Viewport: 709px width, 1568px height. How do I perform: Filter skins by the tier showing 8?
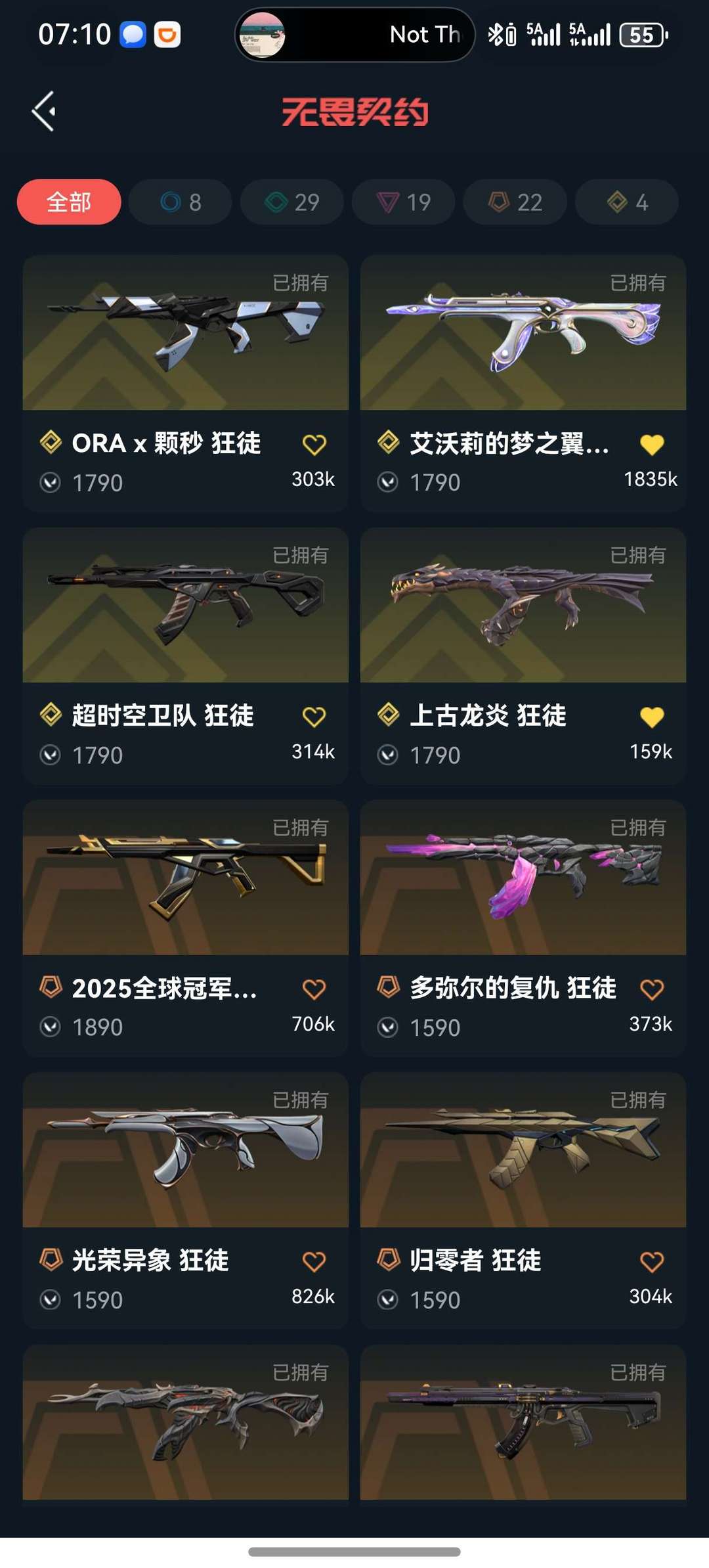pos(181,202)
